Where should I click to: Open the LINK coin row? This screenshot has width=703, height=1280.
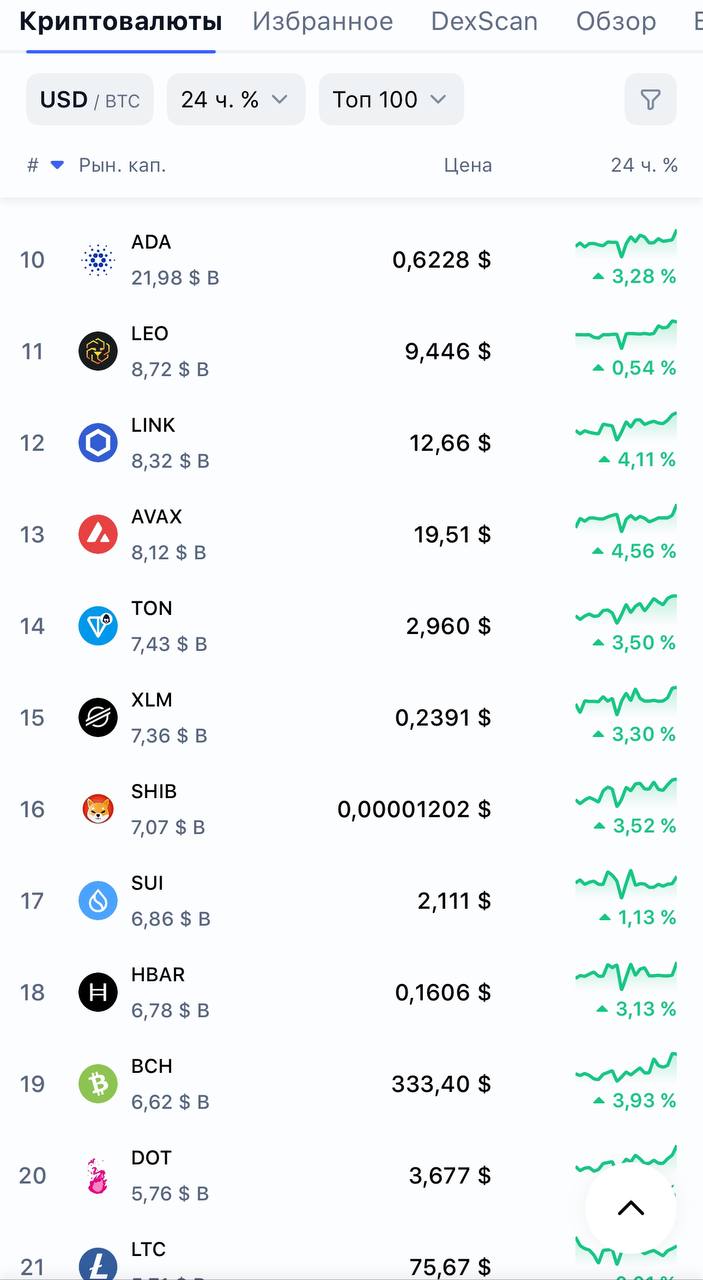[351, 443]
